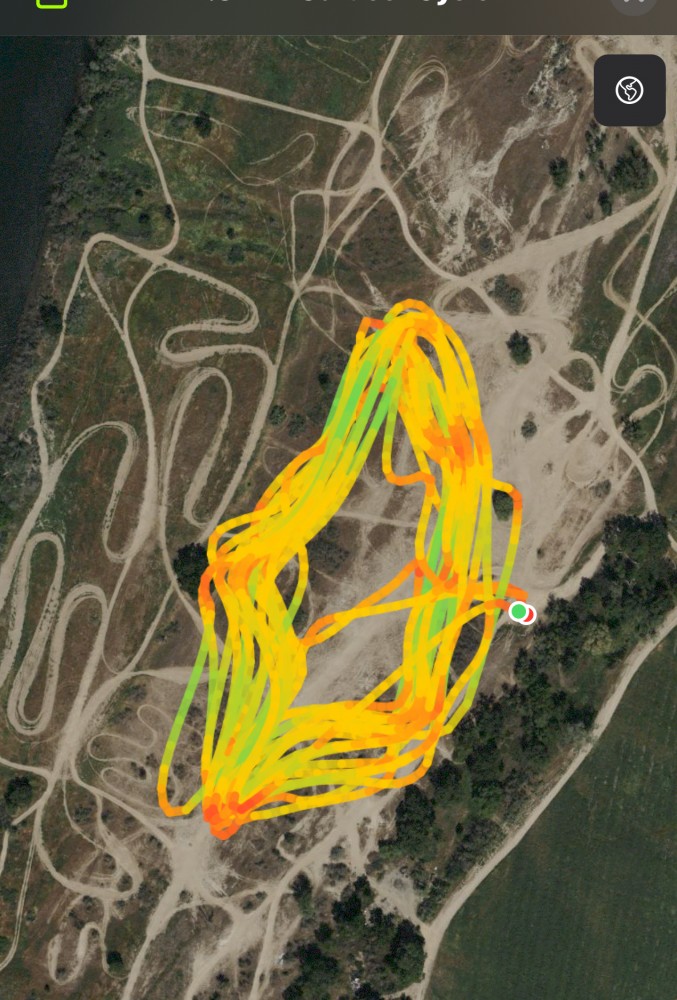Switch the map view mode
Viewport: 677px width, 1000px height.
pyautogui.click(x=629, y=91)
